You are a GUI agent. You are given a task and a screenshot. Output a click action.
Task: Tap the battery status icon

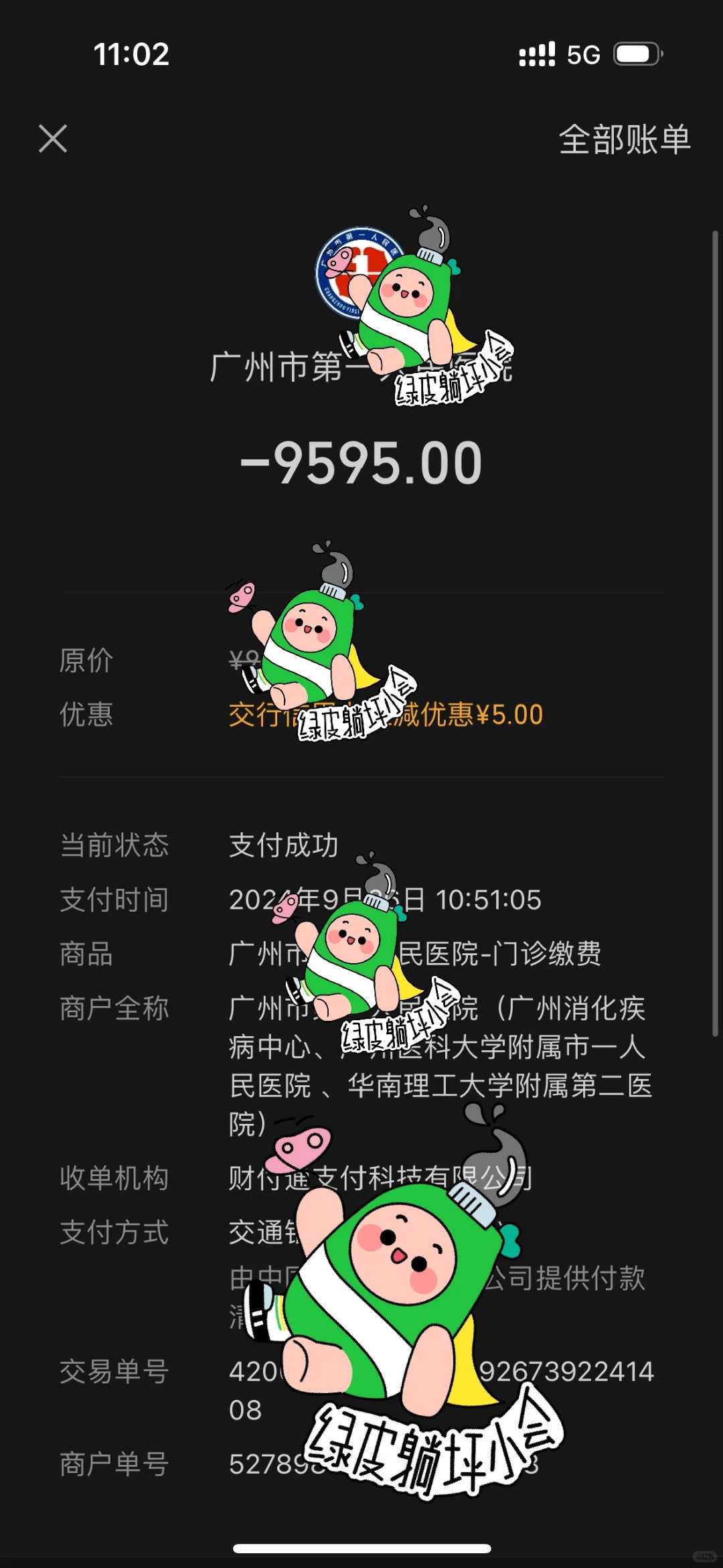pos(633,54)
